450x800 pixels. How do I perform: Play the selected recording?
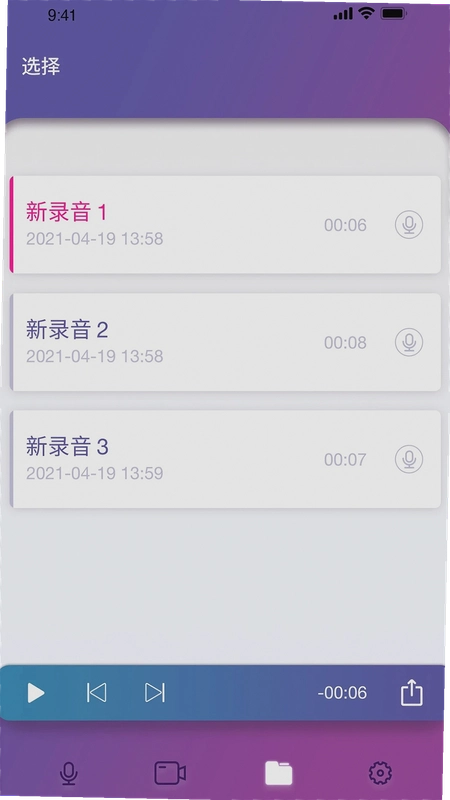click(36, 693)
